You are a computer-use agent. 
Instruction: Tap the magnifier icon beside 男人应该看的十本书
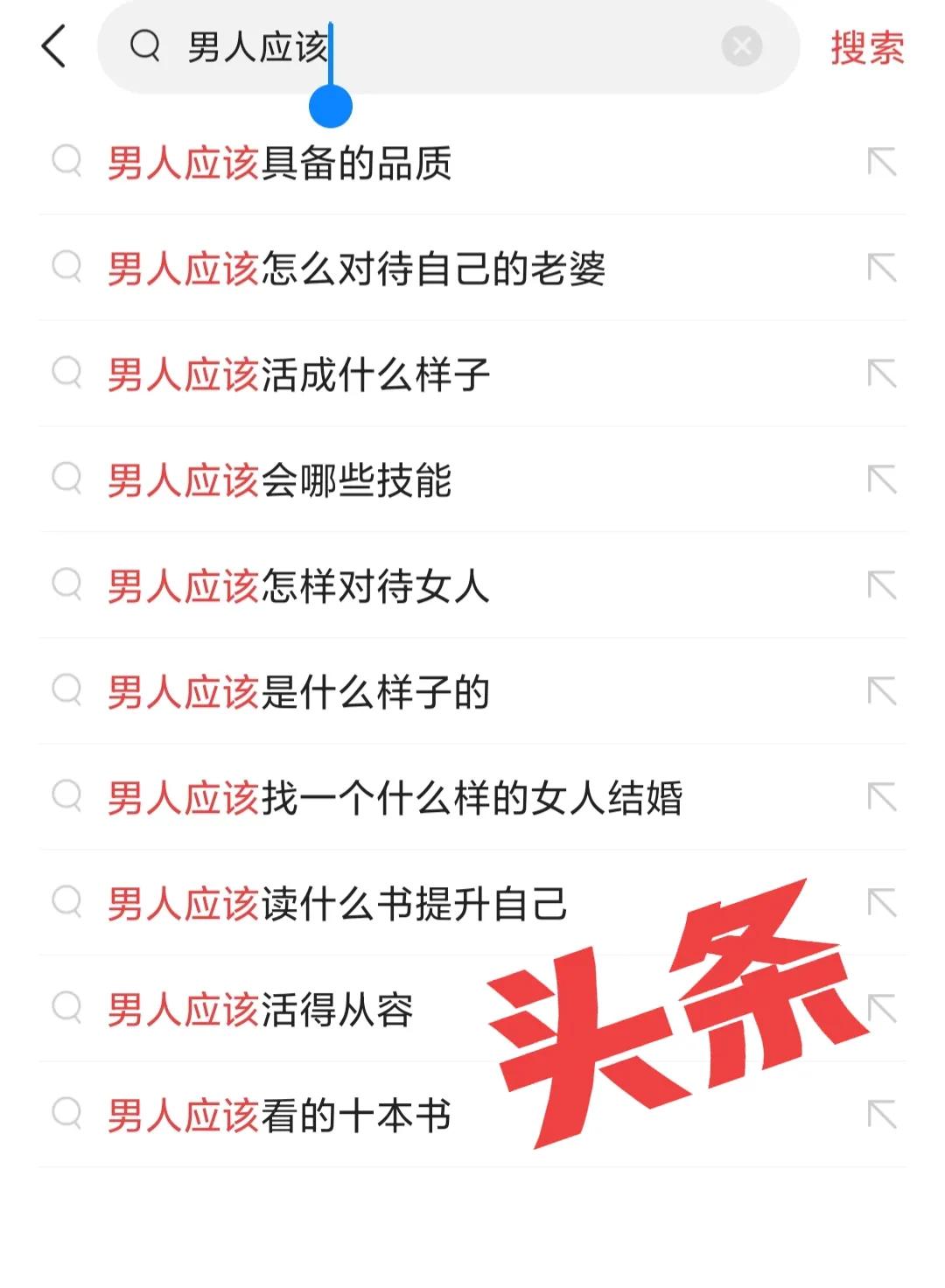pyautogui.click(x=67, y=1114)
